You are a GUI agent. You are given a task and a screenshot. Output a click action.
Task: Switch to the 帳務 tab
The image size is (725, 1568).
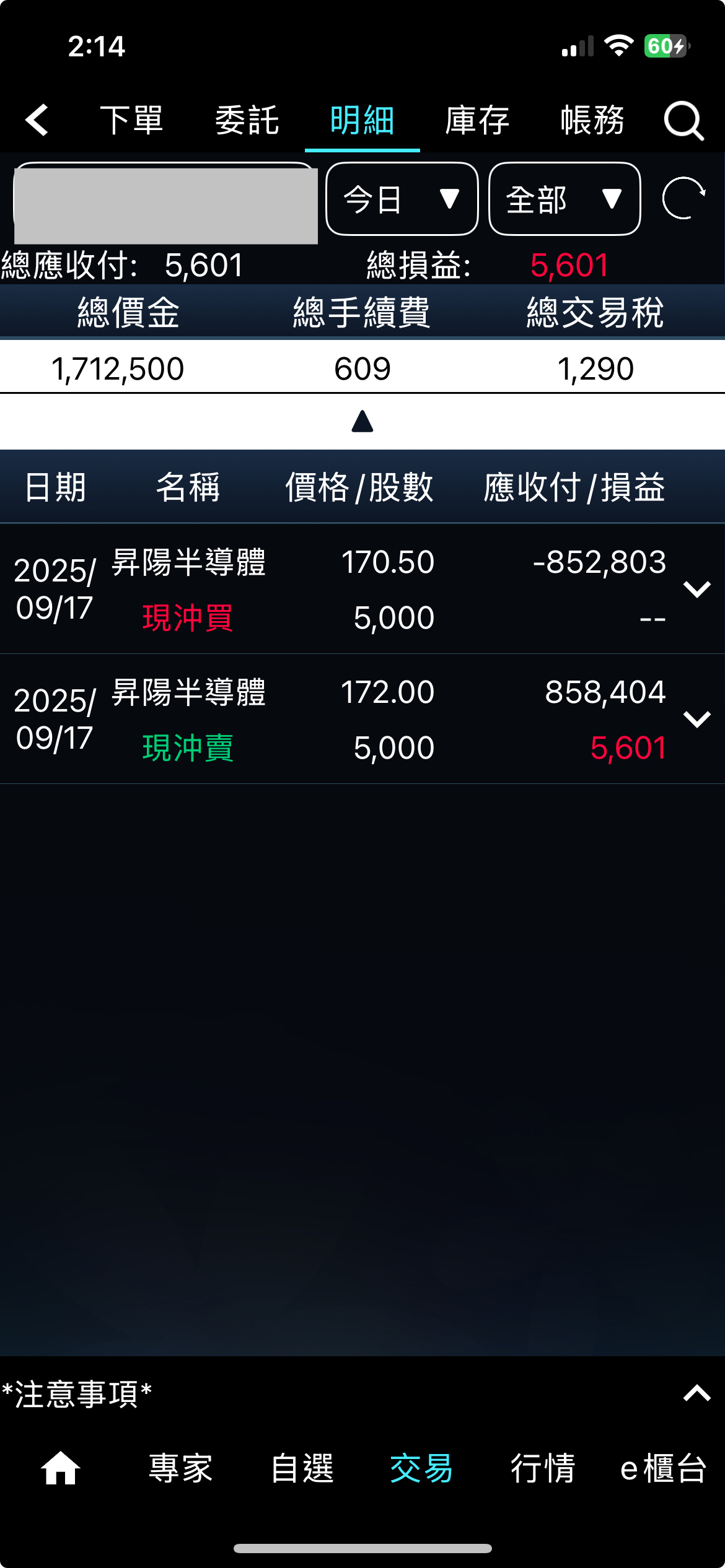(x=592, y=120)
